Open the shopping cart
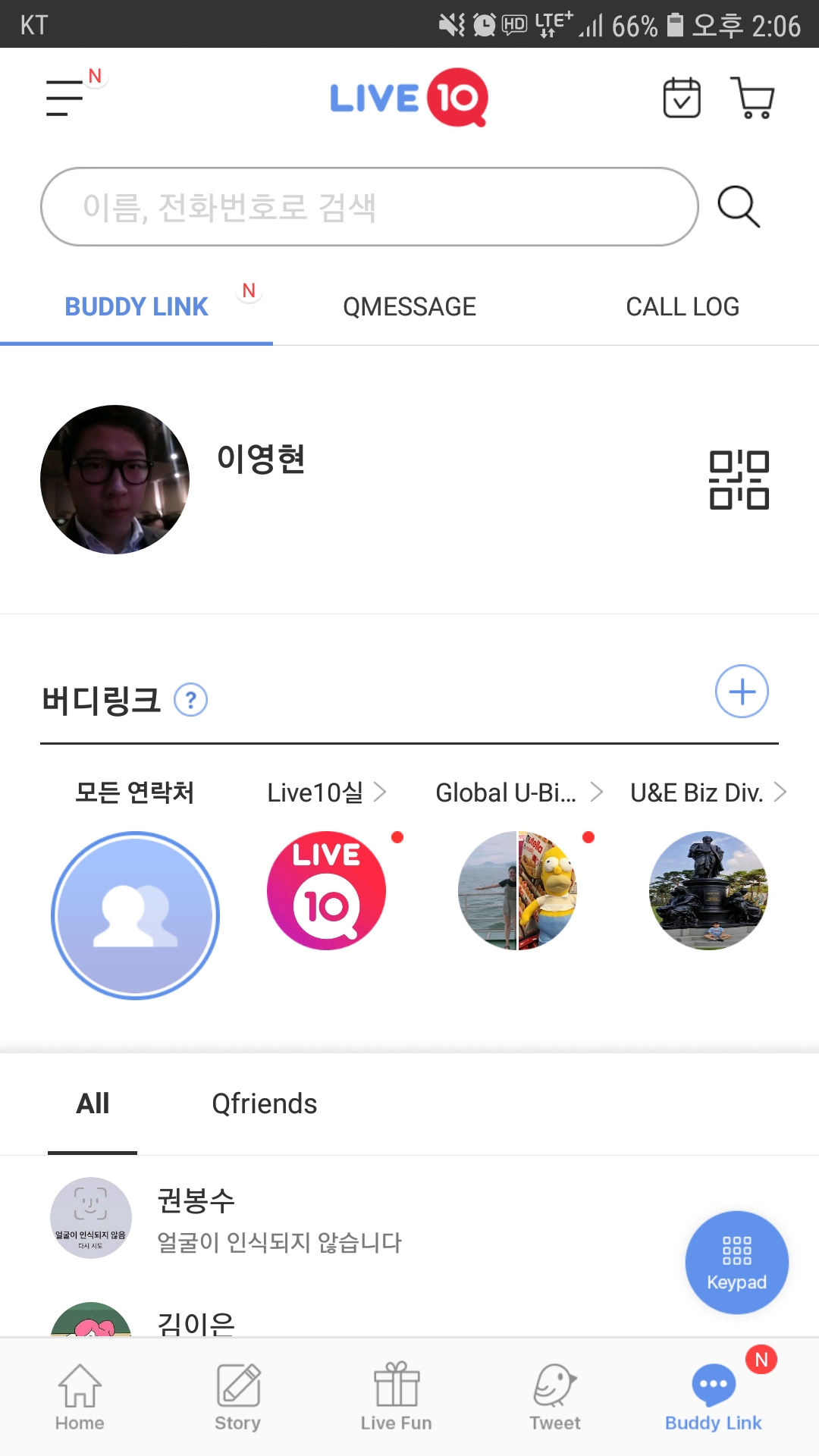Image resolution: width=819 pixels, height=1456 pixels. click(x=752, y=98)
